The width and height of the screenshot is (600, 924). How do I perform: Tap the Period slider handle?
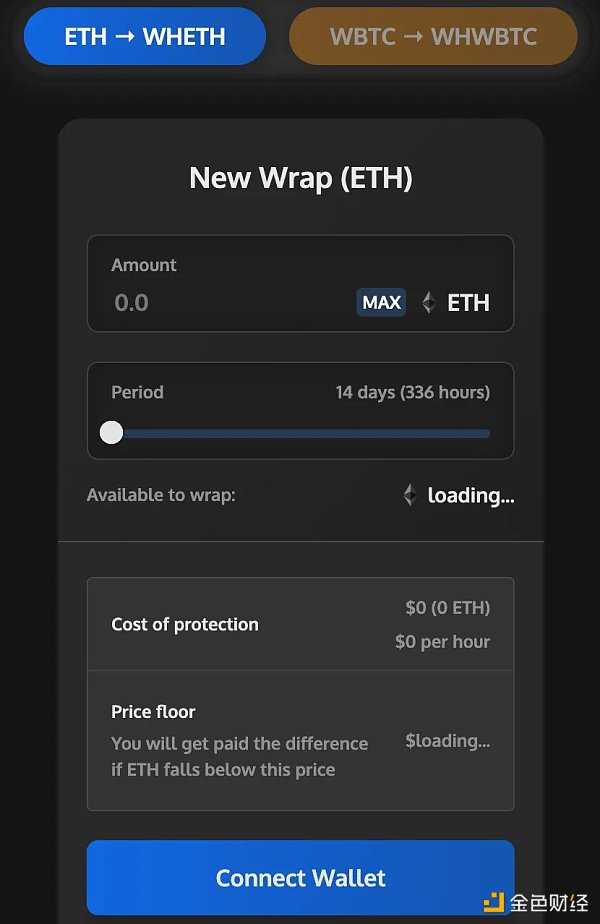[112, 433]
